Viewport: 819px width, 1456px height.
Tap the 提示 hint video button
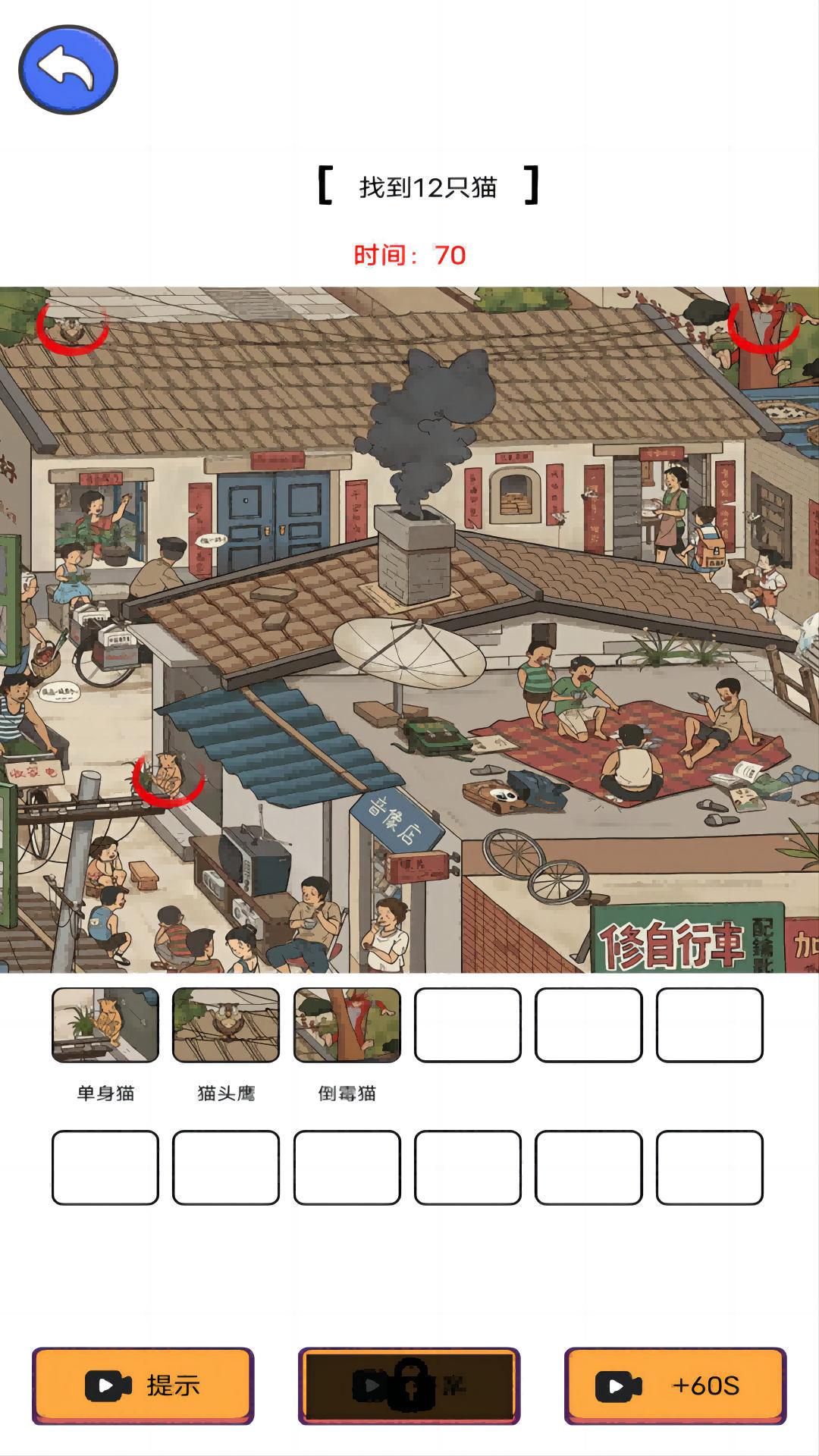[x=143, y=1385]
